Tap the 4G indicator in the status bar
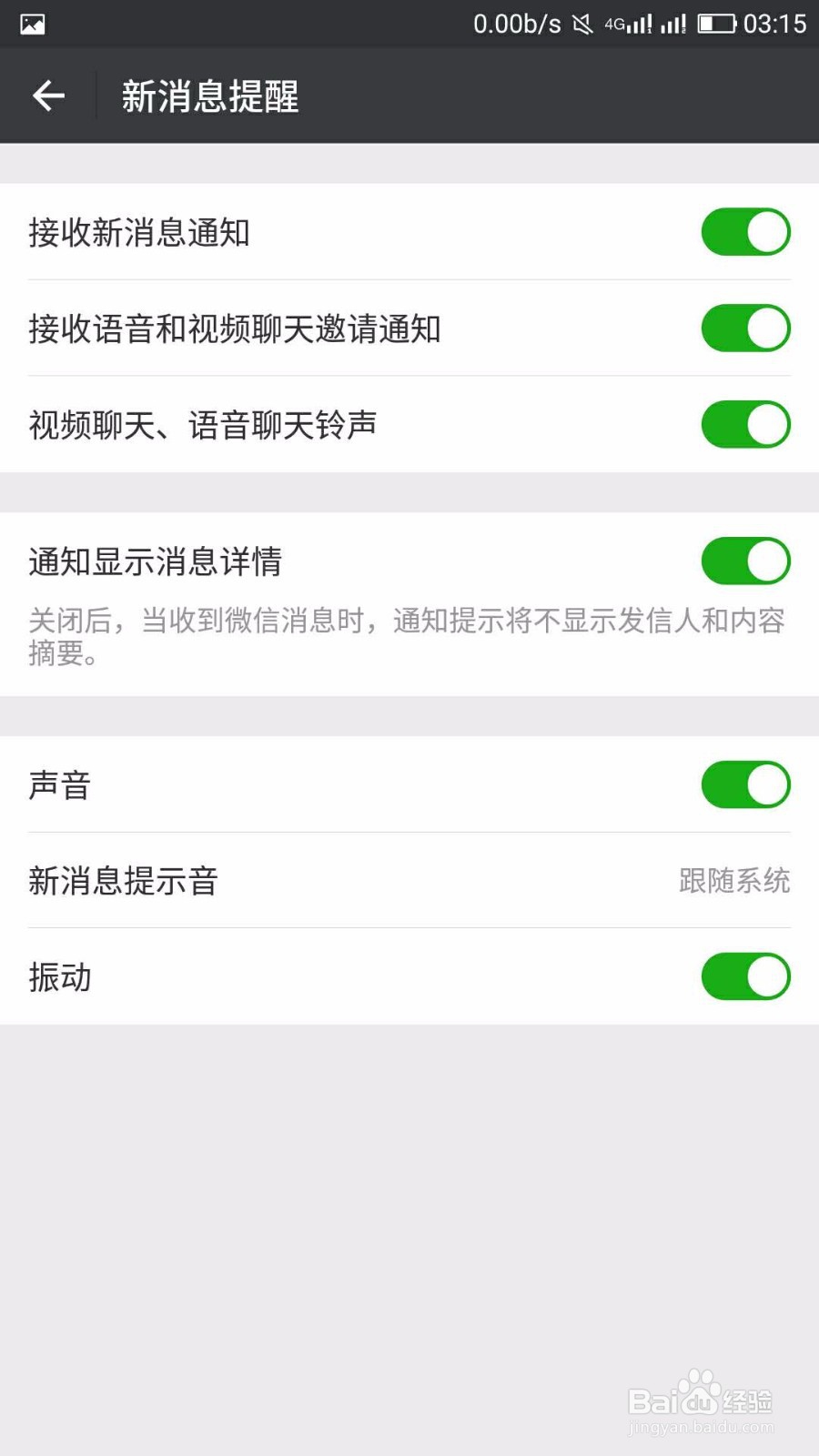Screen dimensions: 819x1456 coord(615,24)
